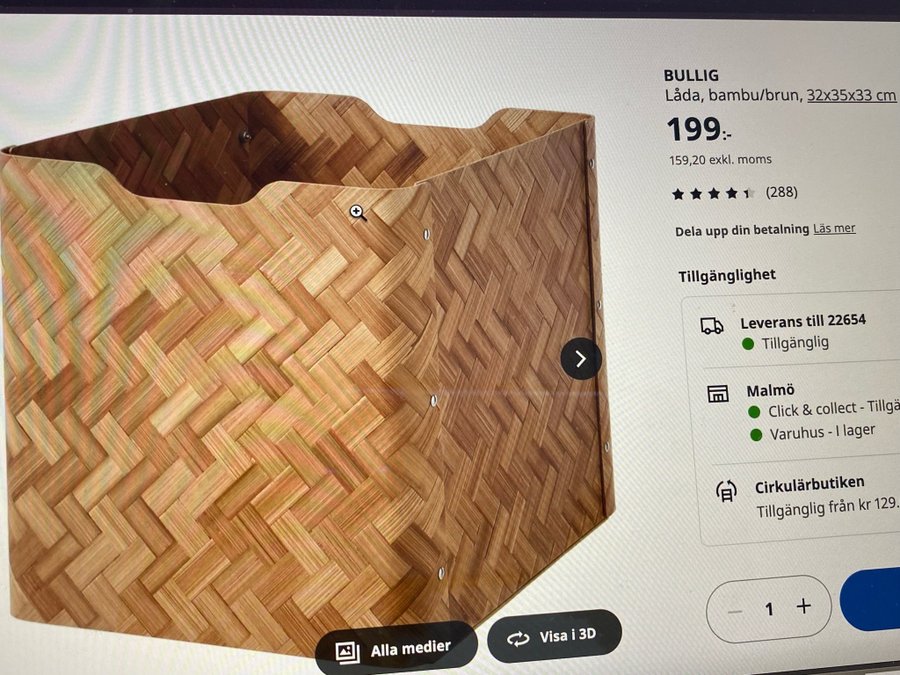The height and width of the screenshot is (675, 900).
Task: Open Leverans till 22654 delivery details
Action: (x=802, y=322)
